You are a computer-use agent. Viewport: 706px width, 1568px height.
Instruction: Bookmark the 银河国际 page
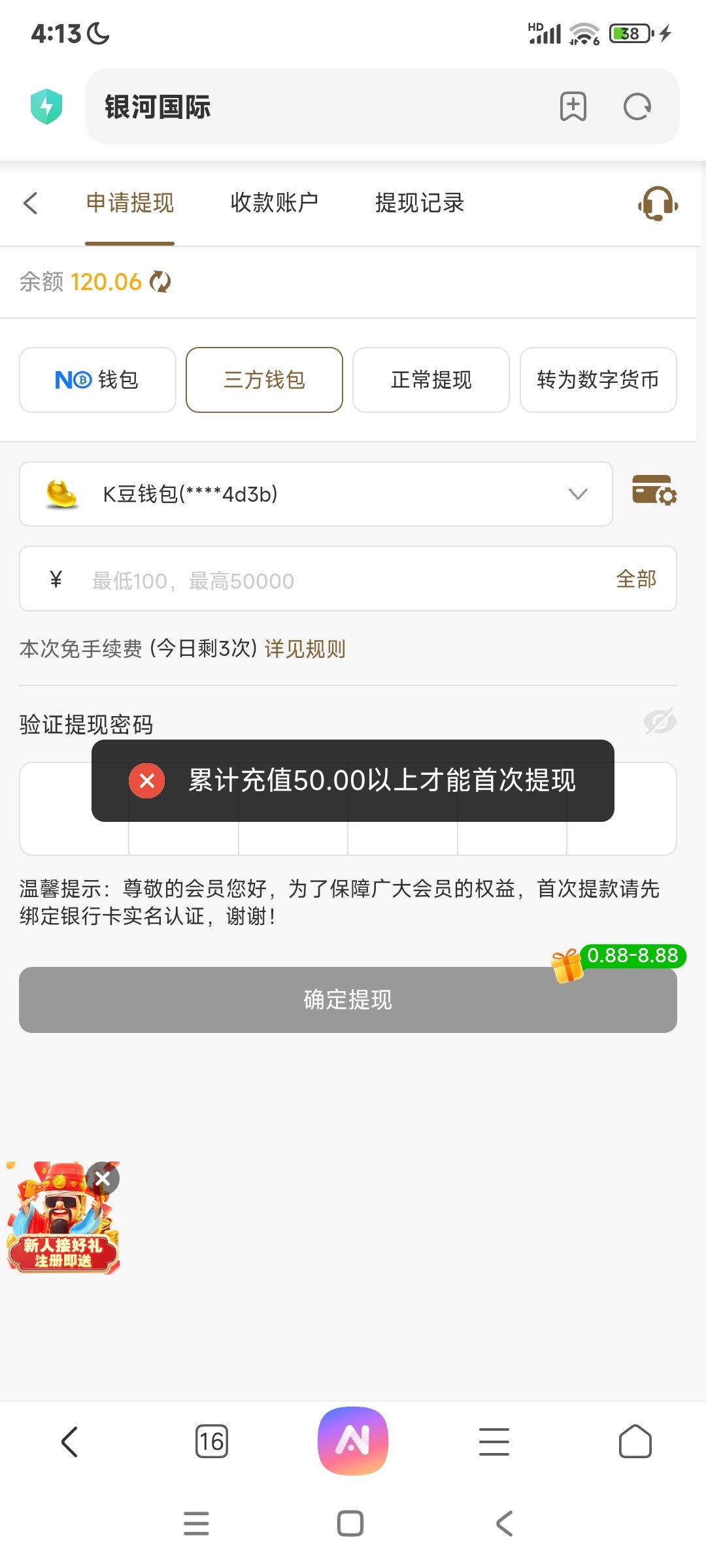[572, 106]
